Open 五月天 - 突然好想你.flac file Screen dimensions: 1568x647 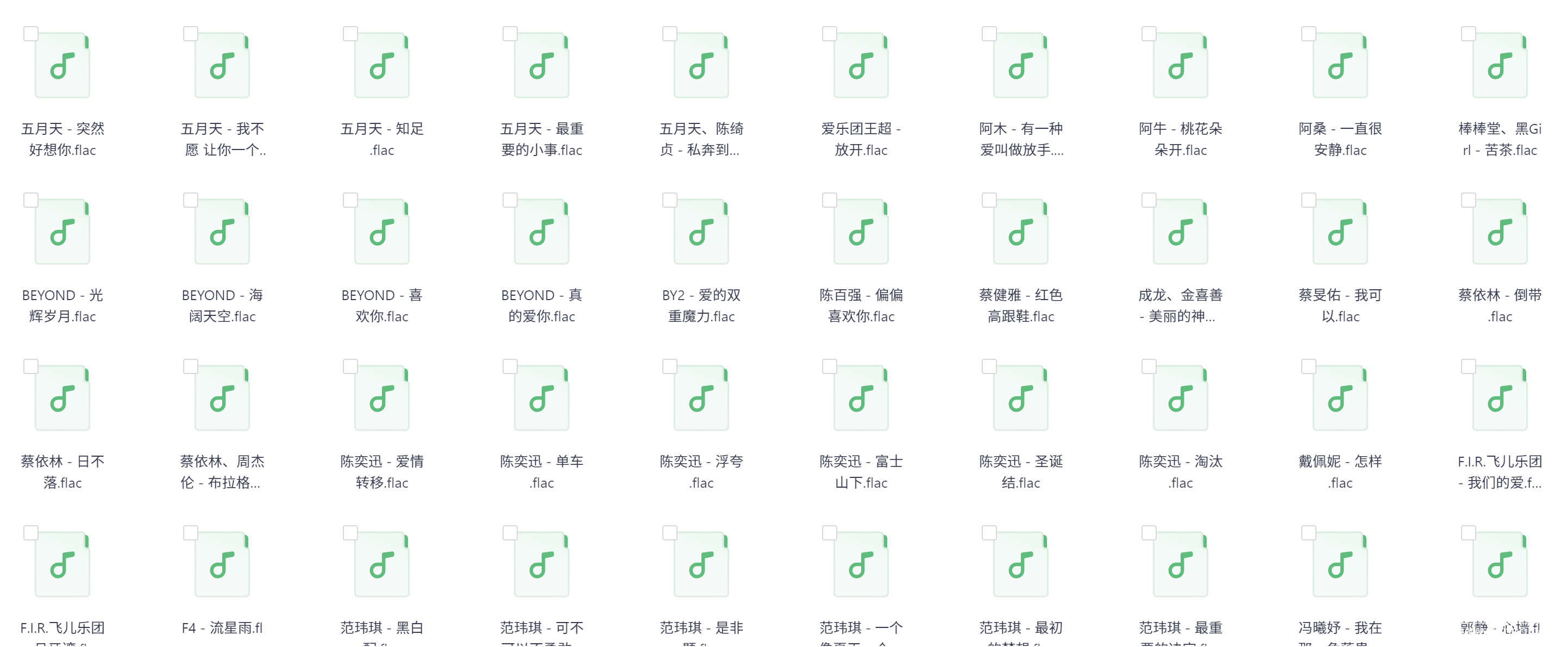coord(62,66)
